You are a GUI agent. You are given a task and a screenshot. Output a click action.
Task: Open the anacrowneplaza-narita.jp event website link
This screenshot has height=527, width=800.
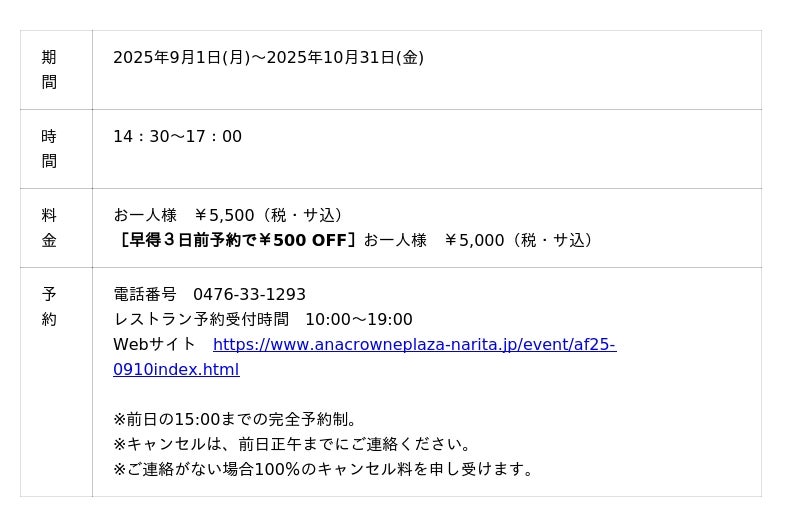tap(414, 345)
